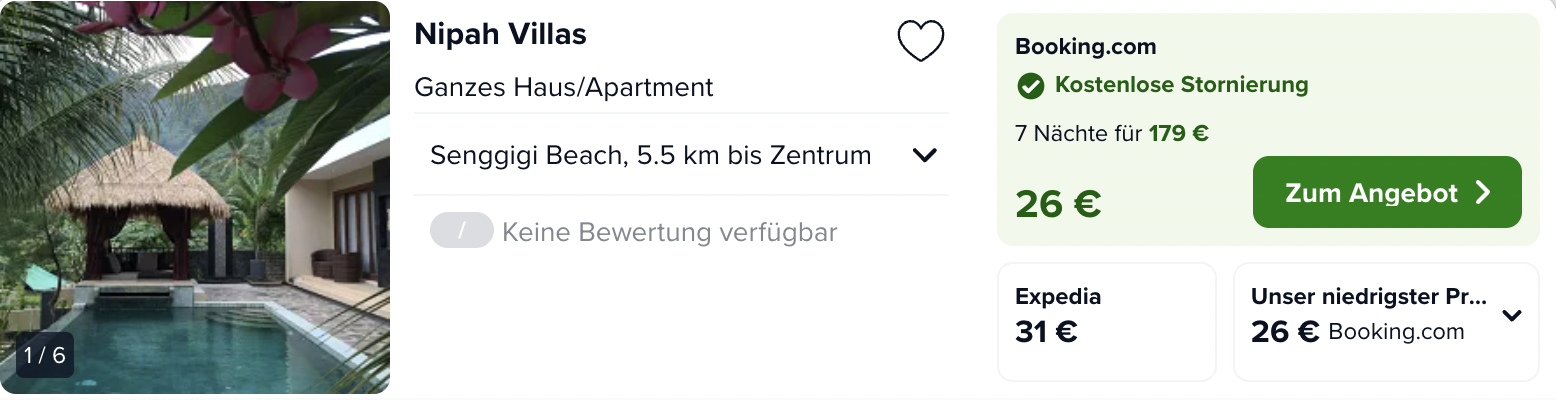Open the Nipah Villas hotel details
1556x410 pixels.
coord(500,34)
